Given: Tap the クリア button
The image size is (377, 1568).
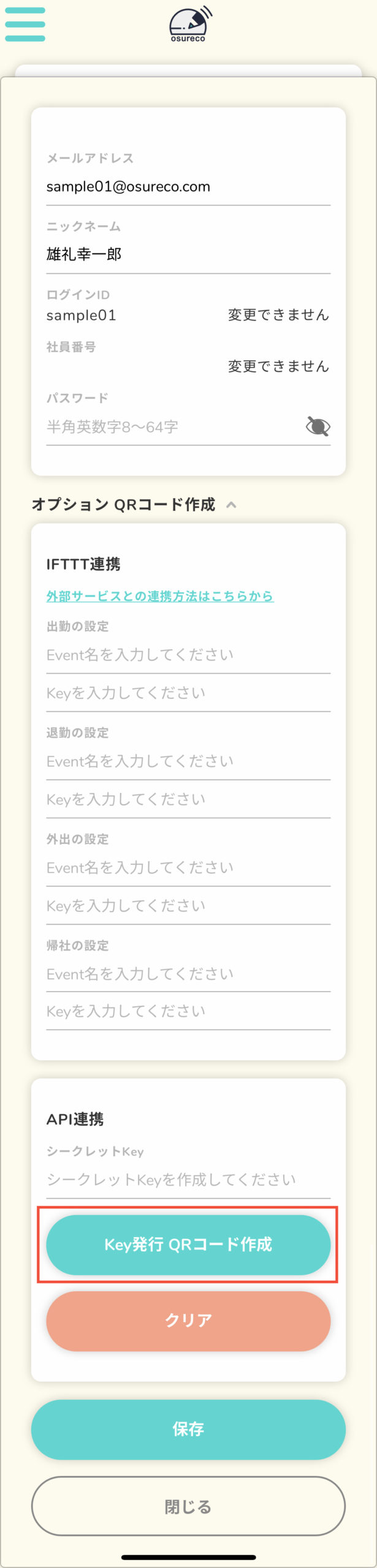Looking at the screenshot, I should pos(188,1321).
